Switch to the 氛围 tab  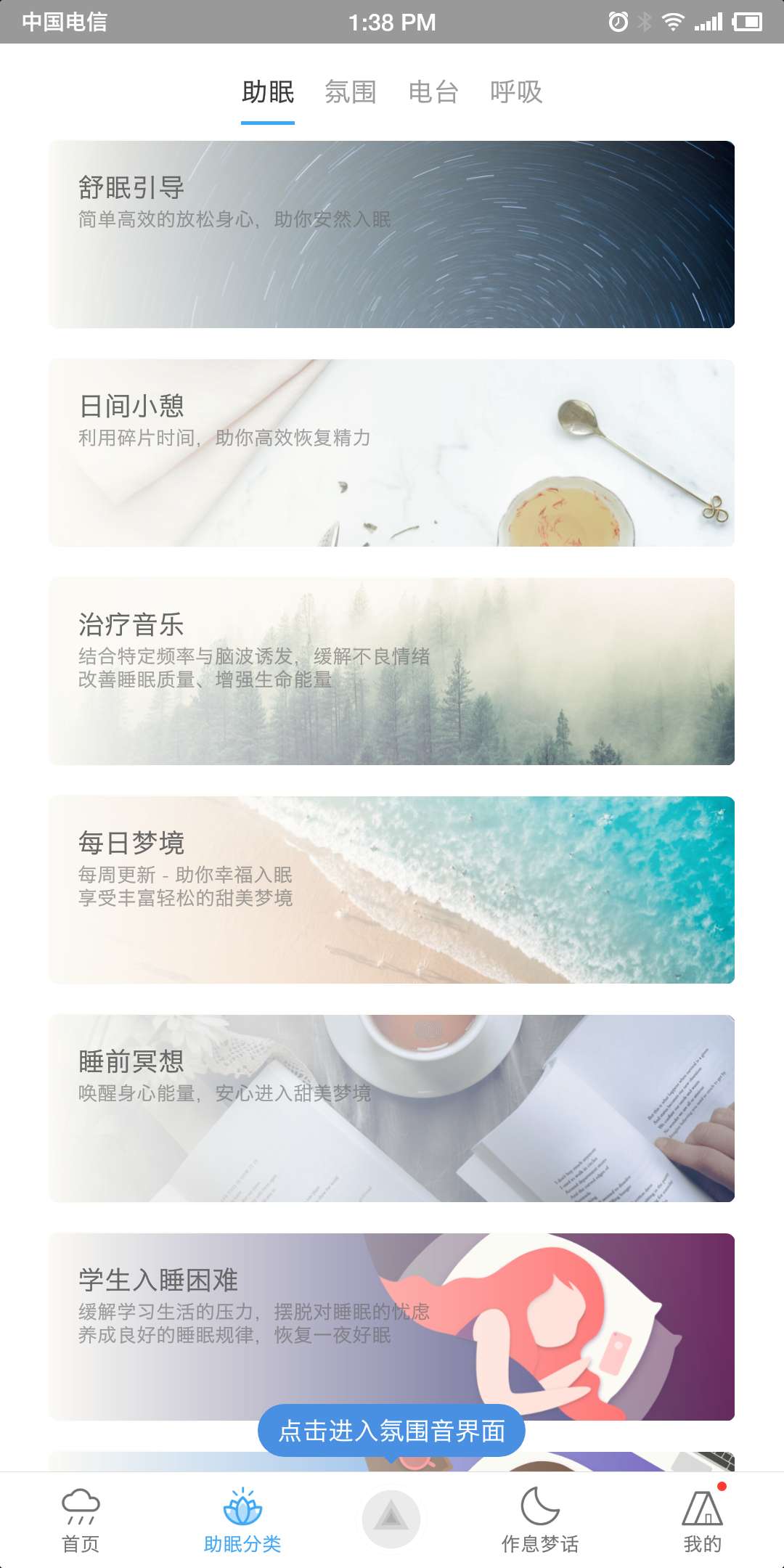point(351,92)
